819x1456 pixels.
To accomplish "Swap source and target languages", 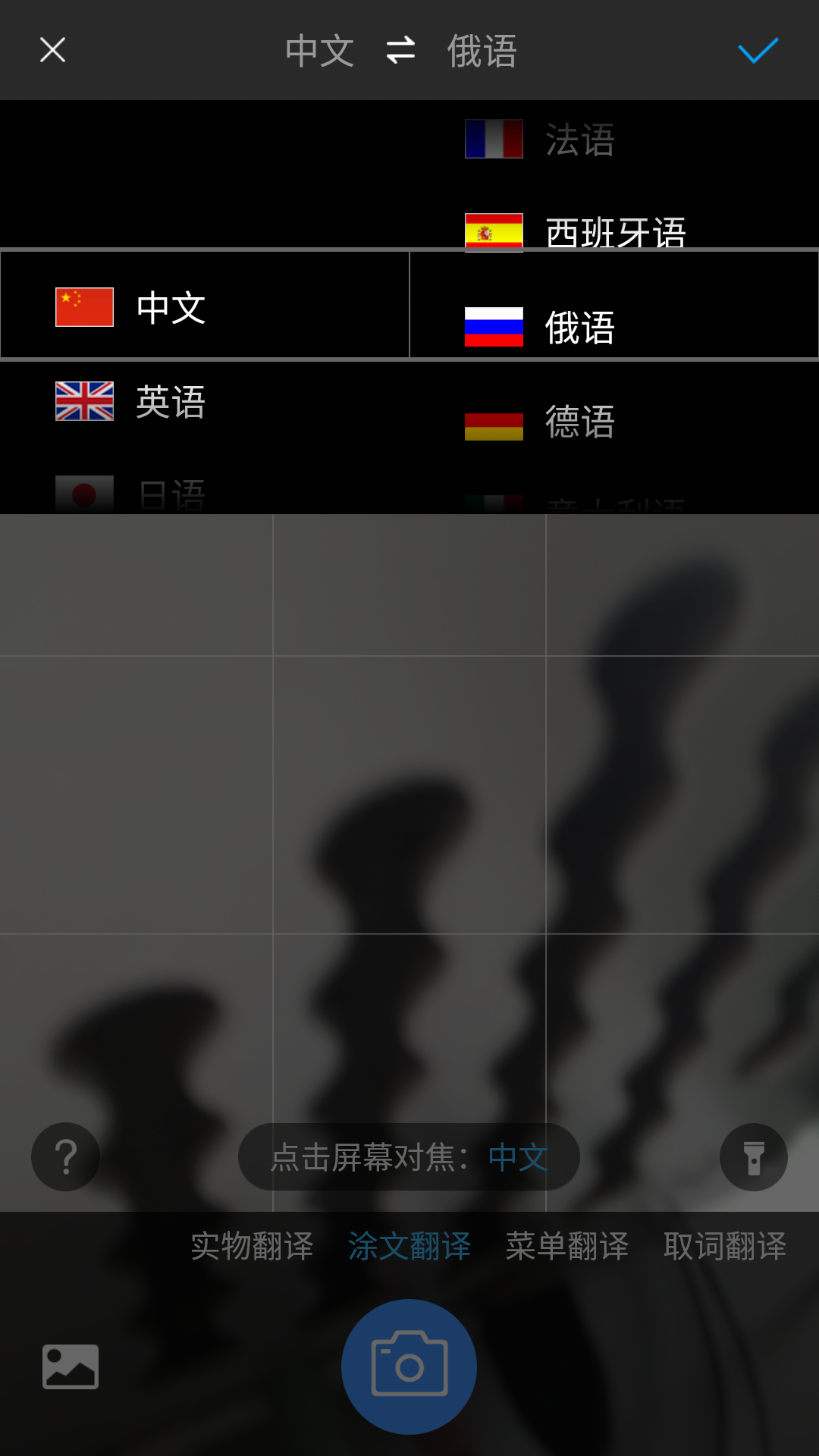I will (400, 51).
